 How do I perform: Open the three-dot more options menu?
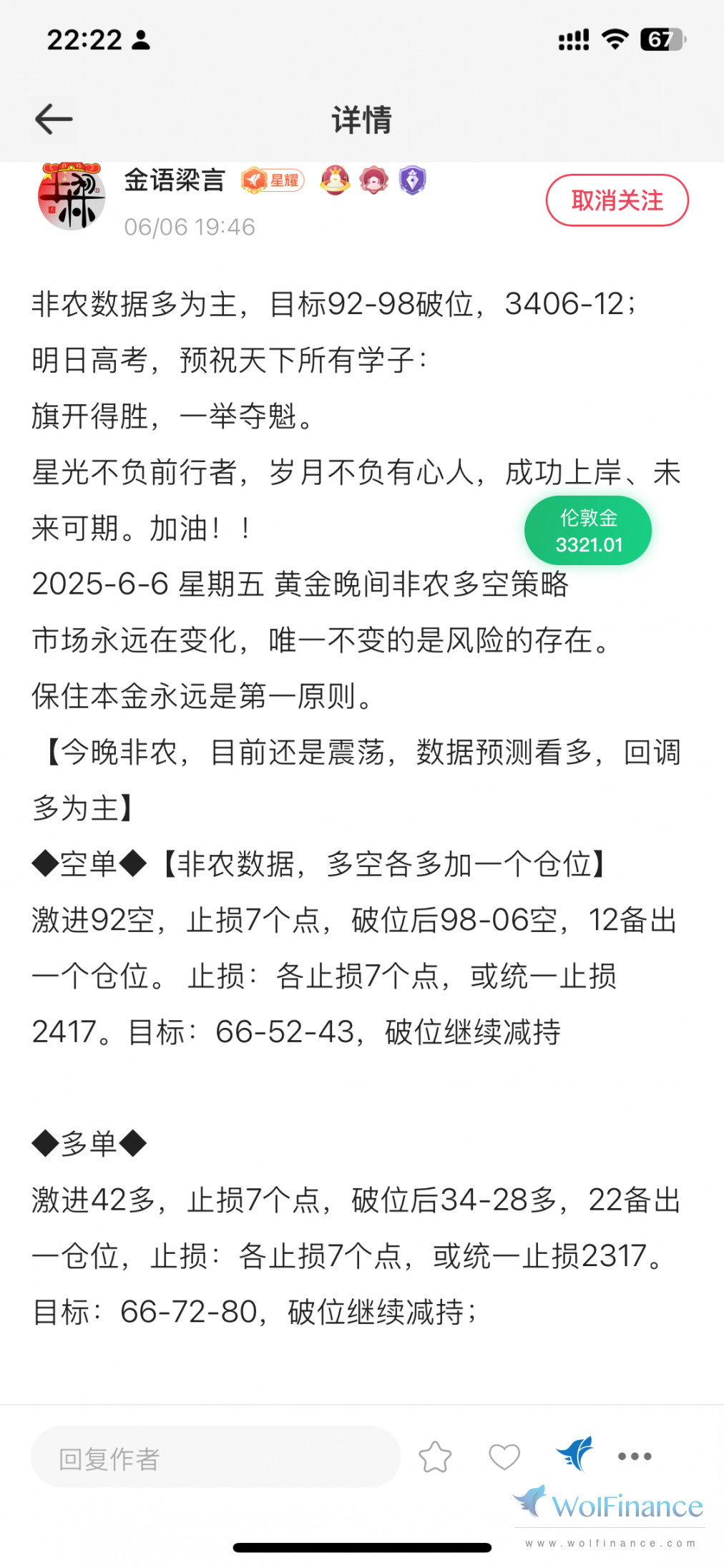click(x=635, y=1456)
